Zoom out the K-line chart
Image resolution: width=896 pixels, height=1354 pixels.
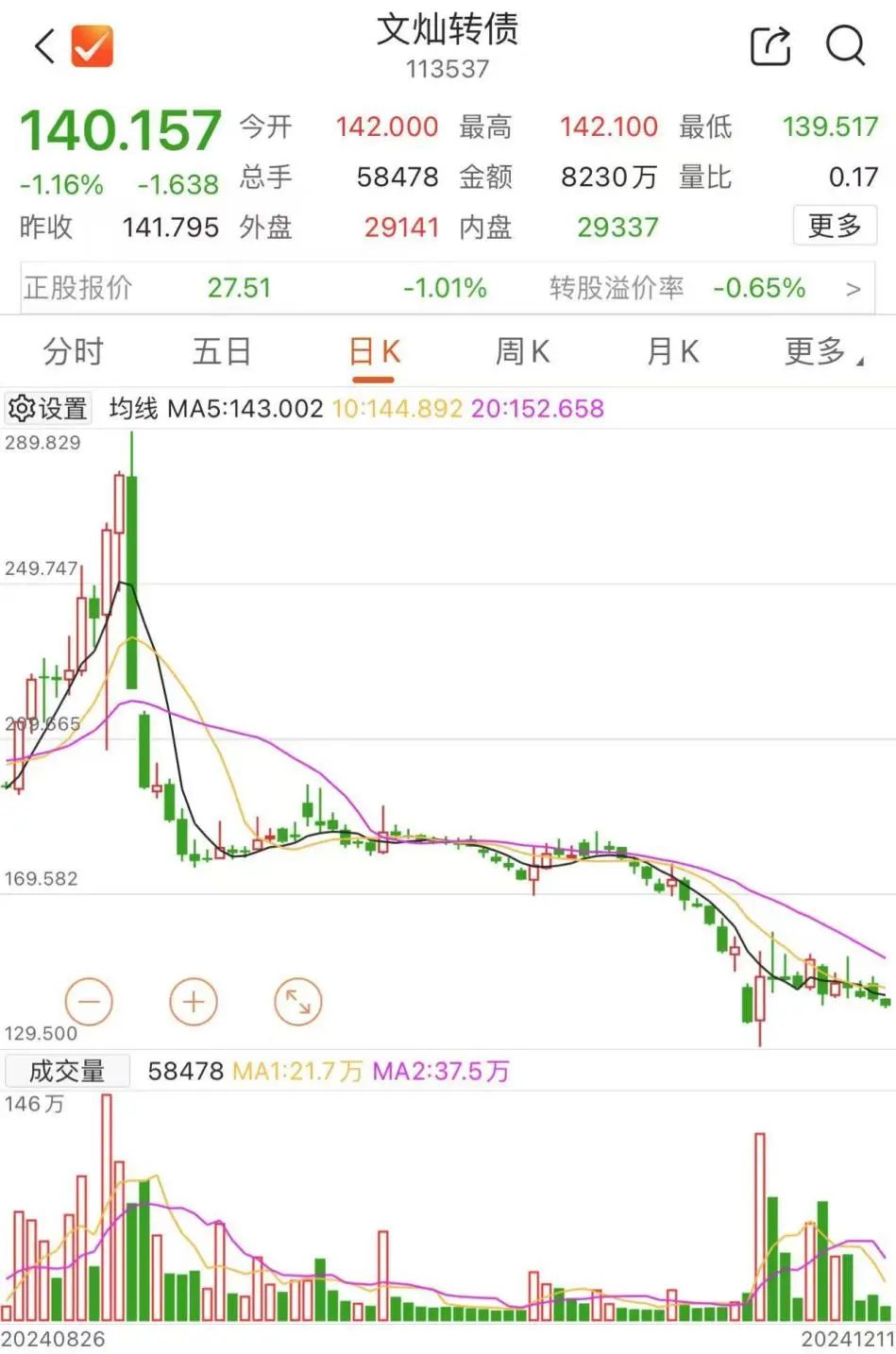[89, 1002]
